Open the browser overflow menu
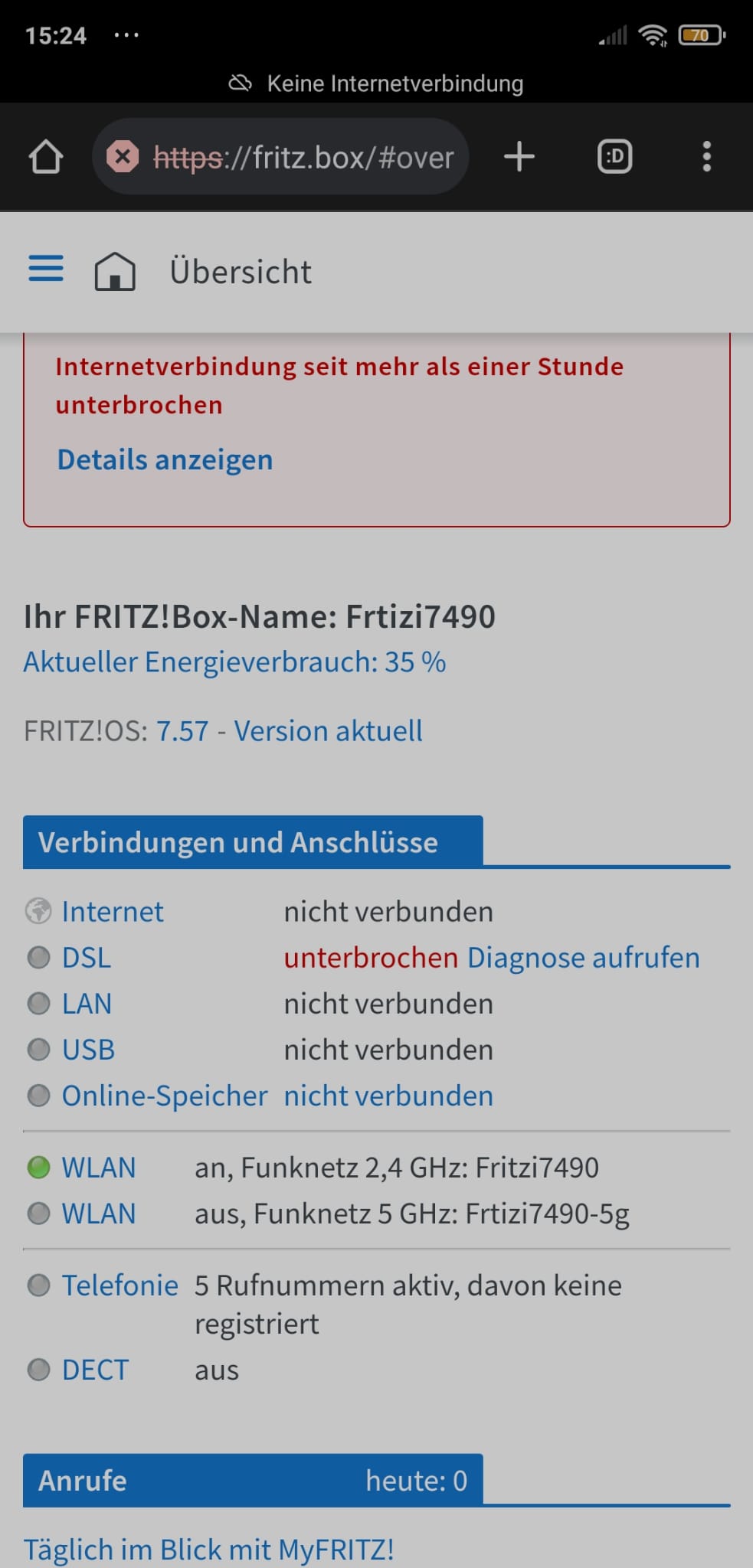Viewport: 753px width, 1568px height. point(706,157)
